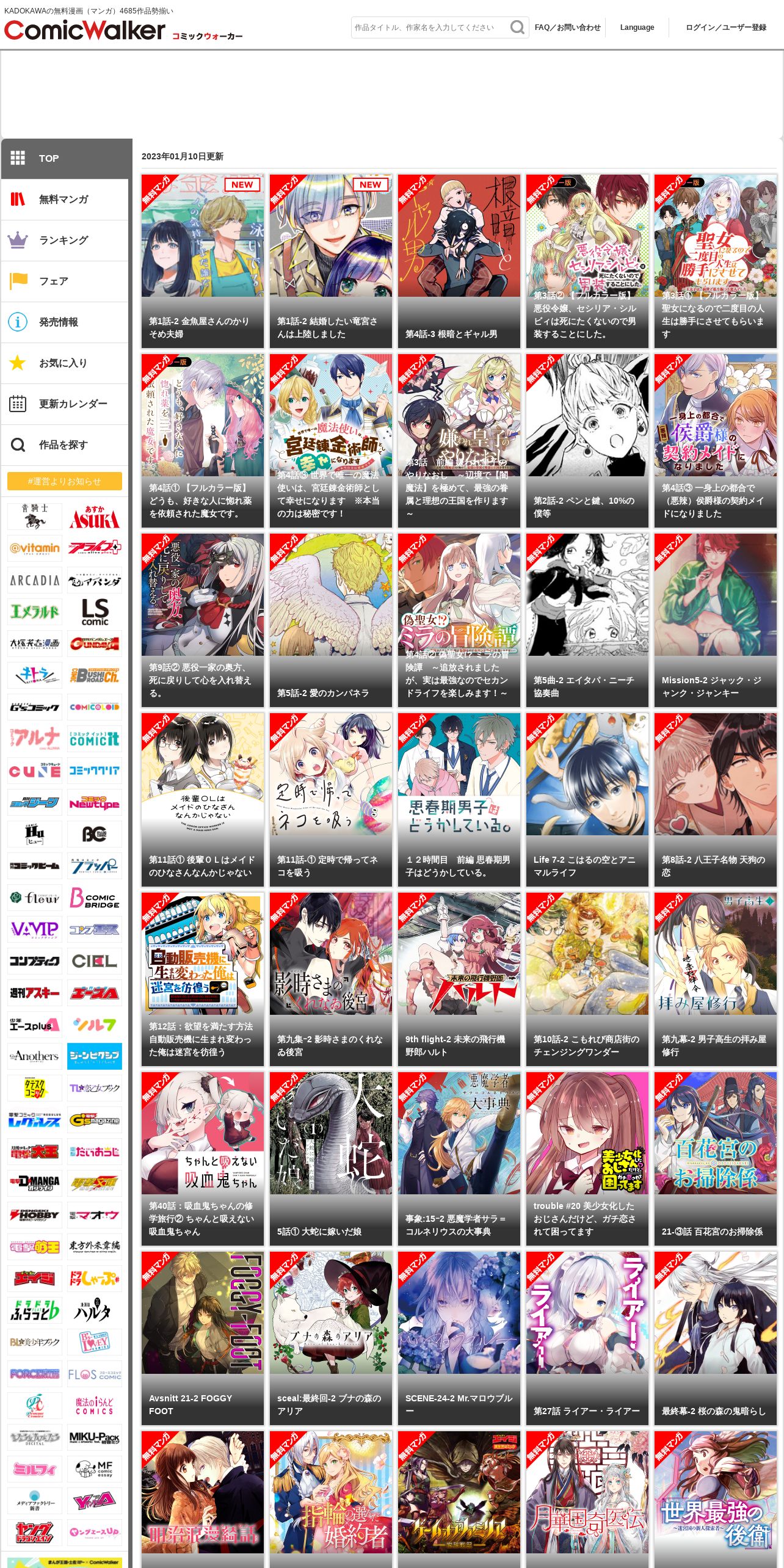The image size is (784, 1568).
Task: Open the Language selector
Action: pyautogui.click(x=637, y=27)
